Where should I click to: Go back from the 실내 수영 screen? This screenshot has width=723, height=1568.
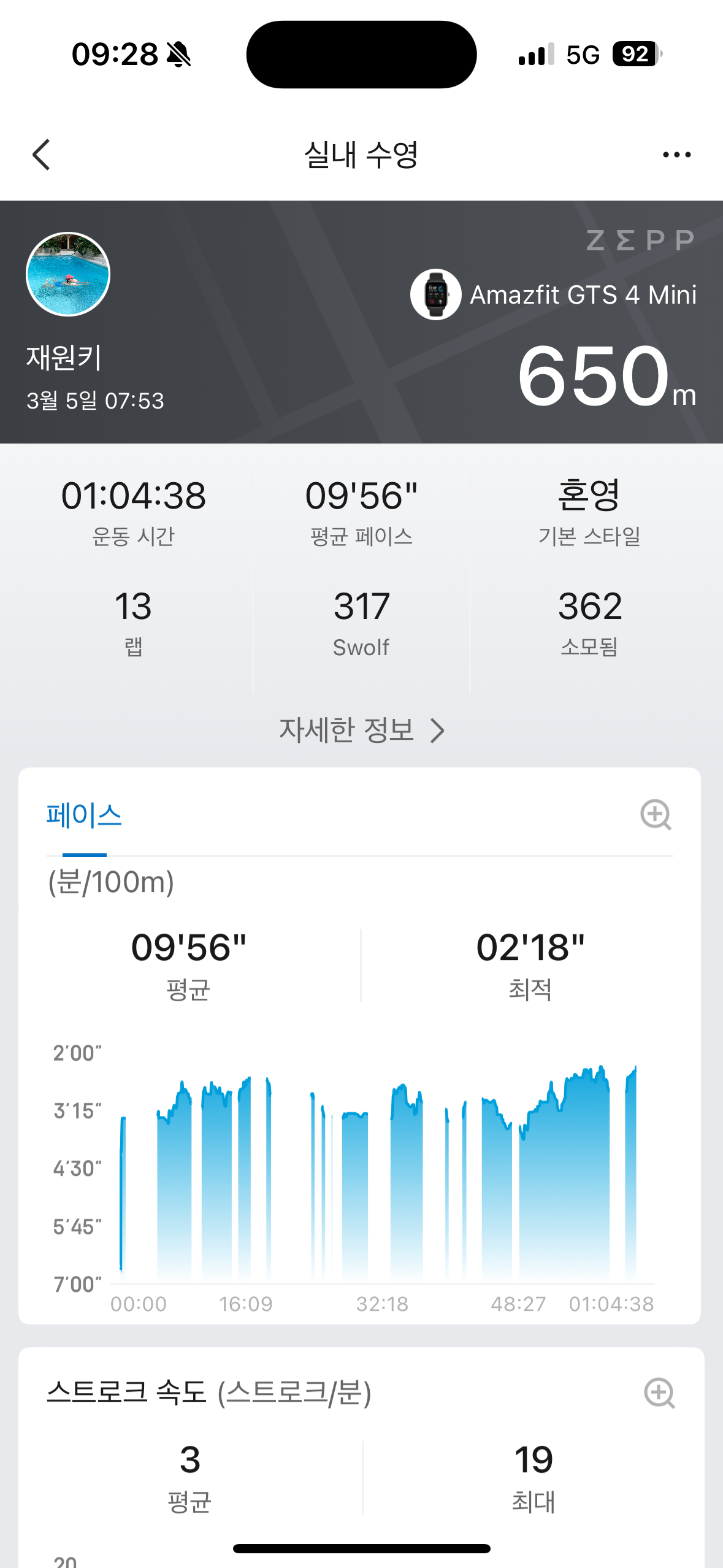coord(41,155)
